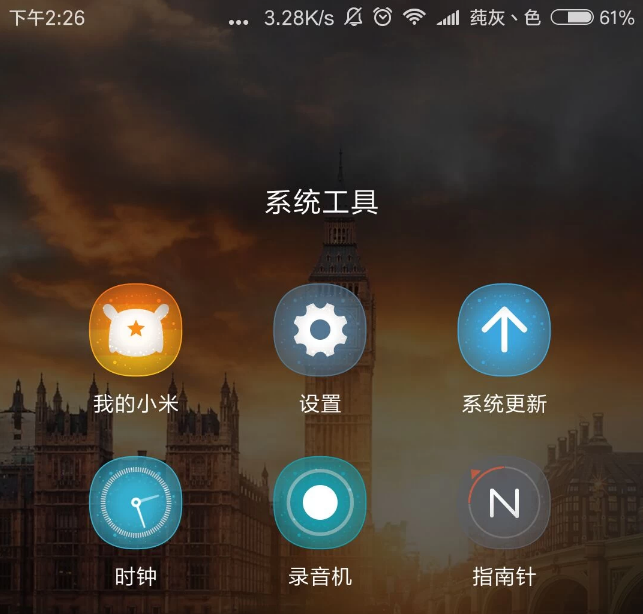The height and width of the screenshot is (614, 643).
Task: Launch 设置 settings app
Action: click(320, 330)
